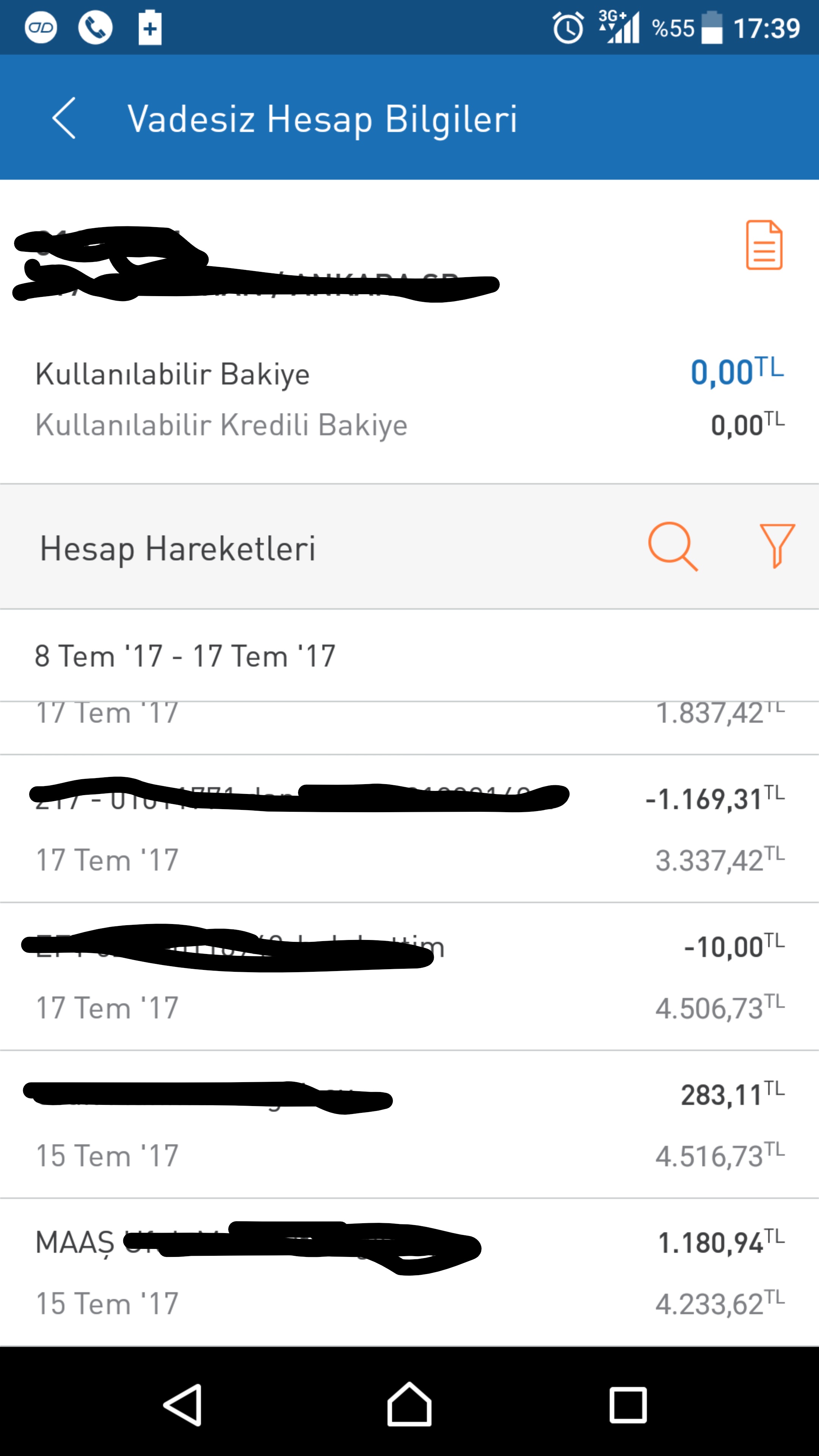Open the -1.169,31 TL transaction

pos(409,828)
